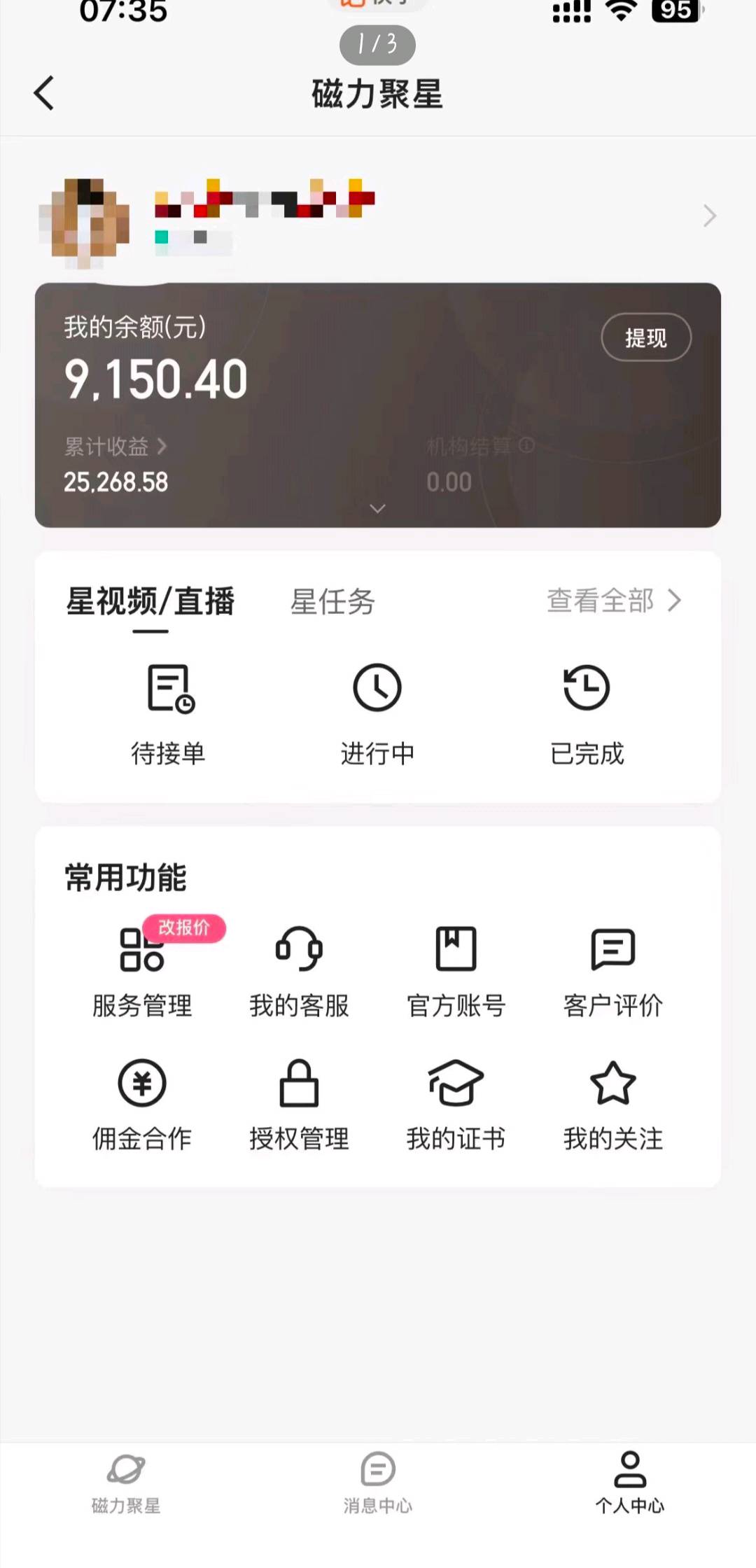View 我的证书 certificates
The image size is (756, 1568).
click(456, 1105)
